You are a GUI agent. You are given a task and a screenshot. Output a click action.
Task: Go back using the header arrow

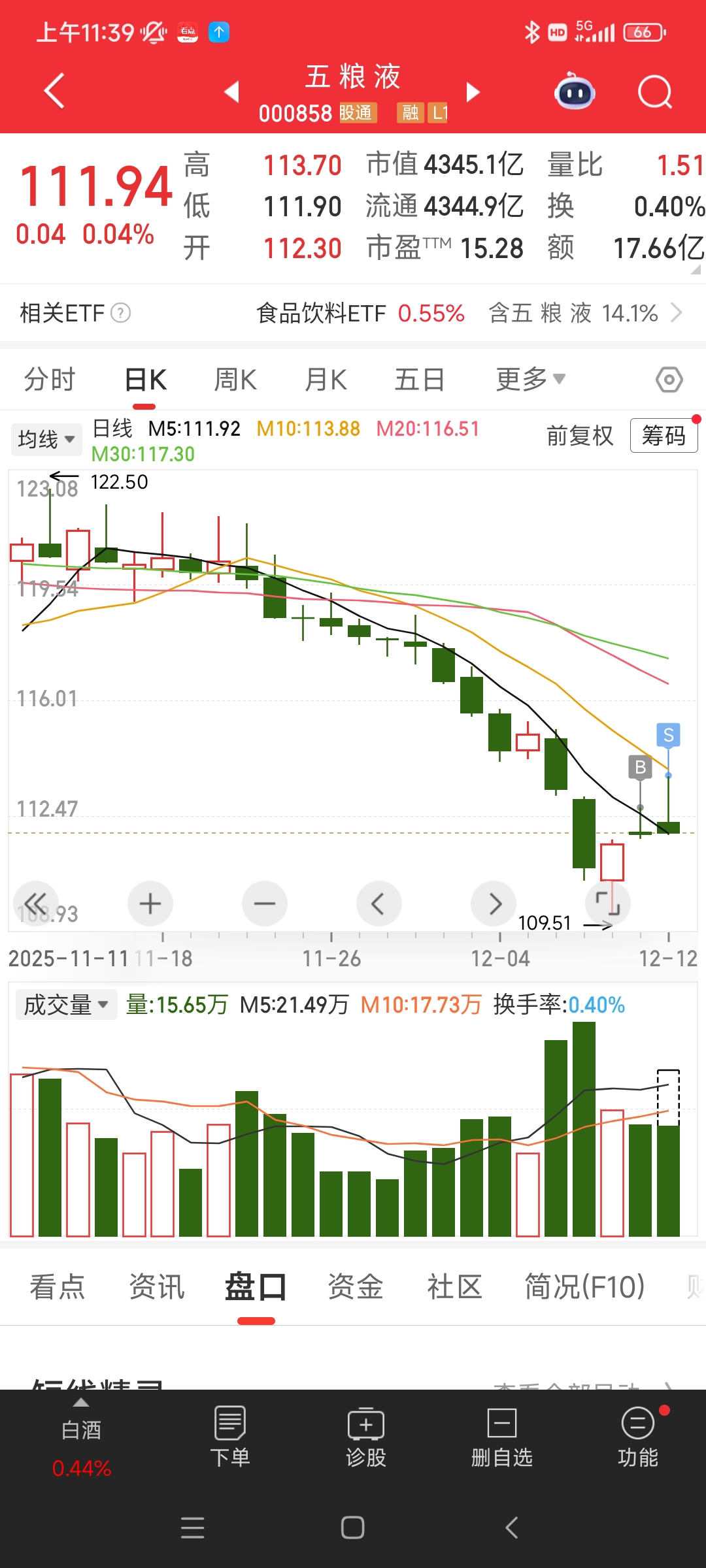[55, 90]
